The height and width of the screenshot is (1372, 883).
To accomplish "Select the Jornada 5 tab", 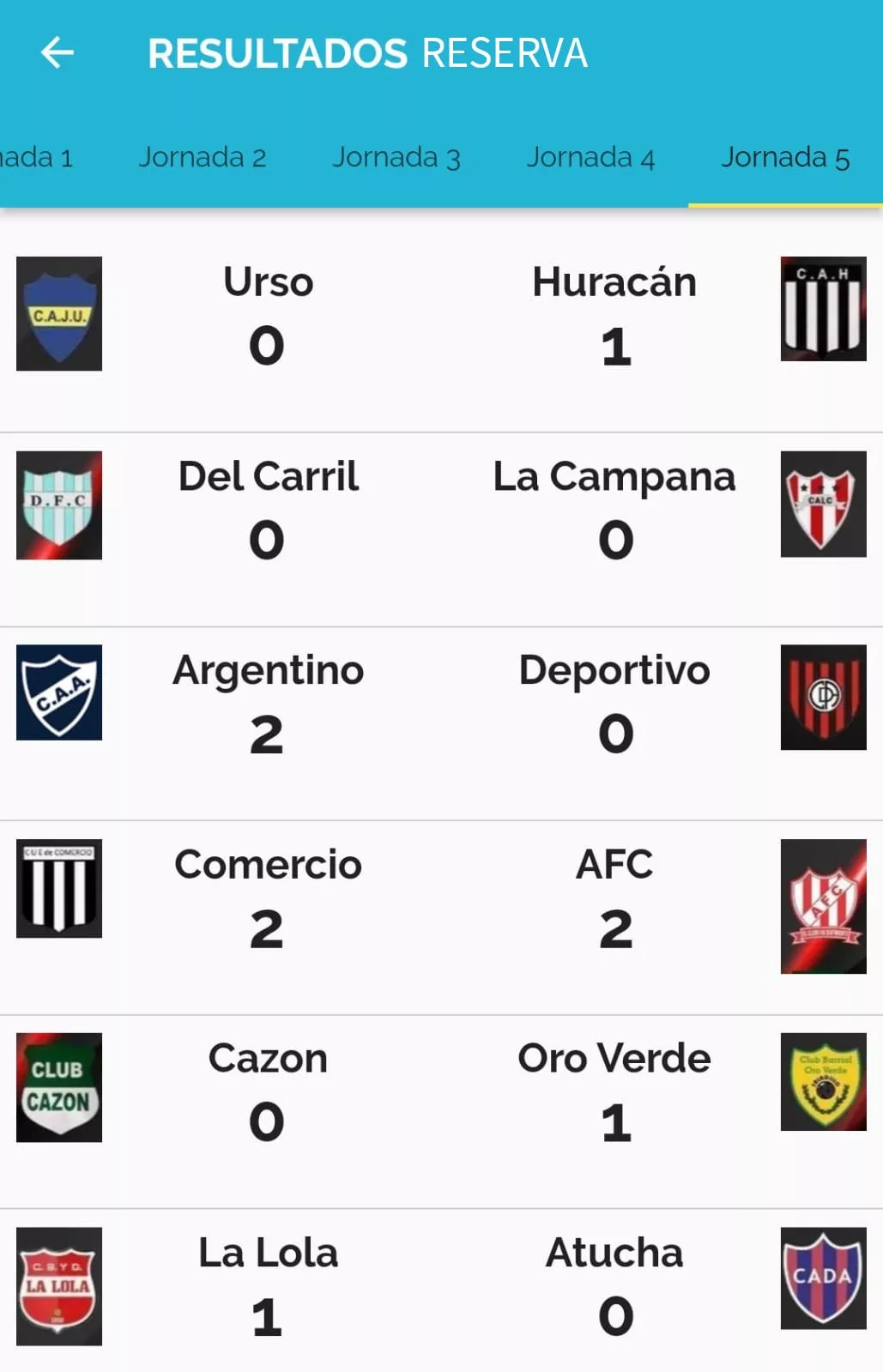I will (x=784, y=158).
